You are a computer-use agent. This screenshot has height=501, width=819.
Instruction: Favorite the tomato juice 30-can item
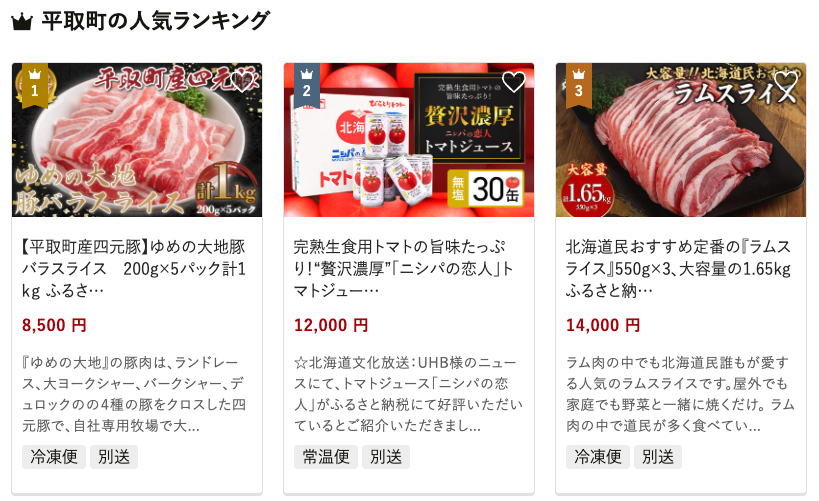click(x=513, y=82)
